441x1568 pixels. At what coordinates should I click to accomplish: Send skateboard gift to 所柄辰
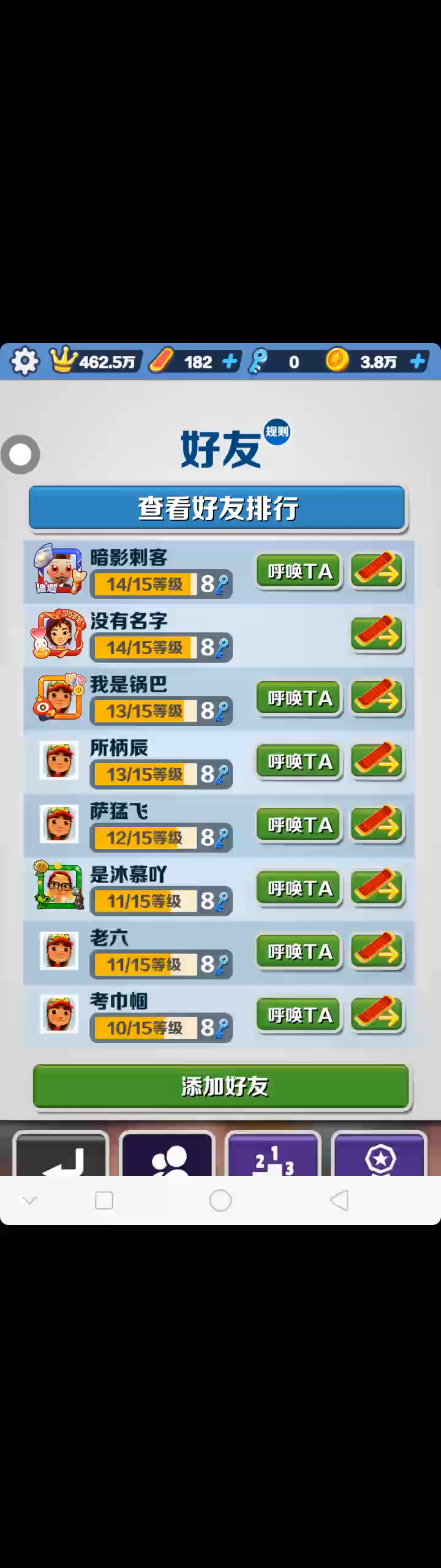coord(377,761)
